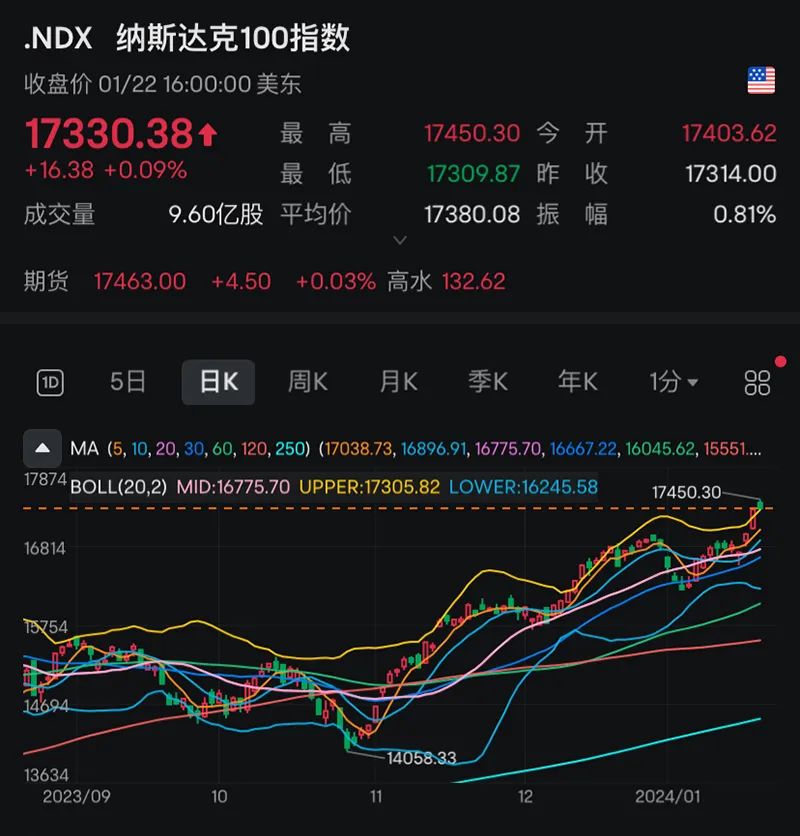This screenshot has height=836, width=800.
Task: Switch to the 周K weekly chart
Action: 308,382
